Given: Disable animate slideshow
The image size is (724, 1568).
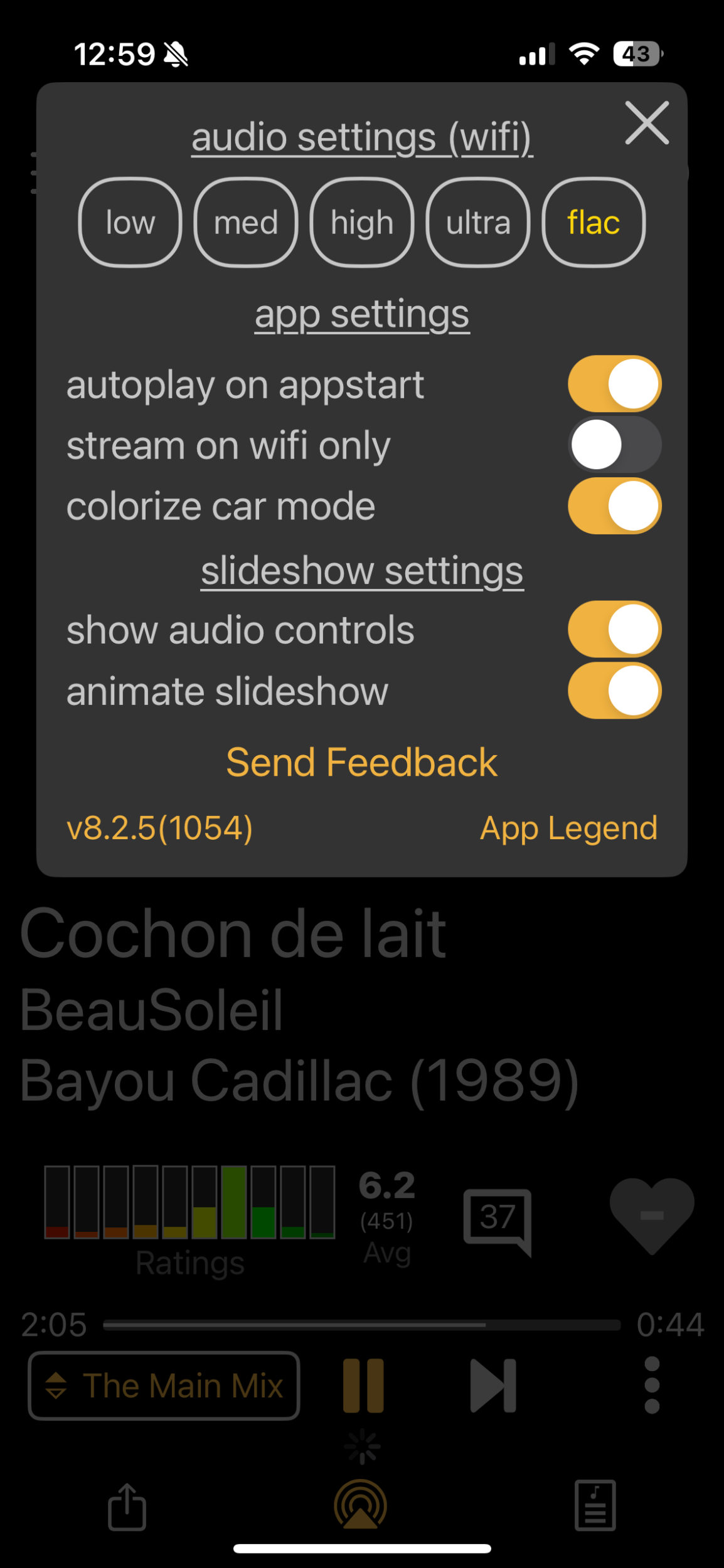Looking at the screenshot, I should [614, 691].
